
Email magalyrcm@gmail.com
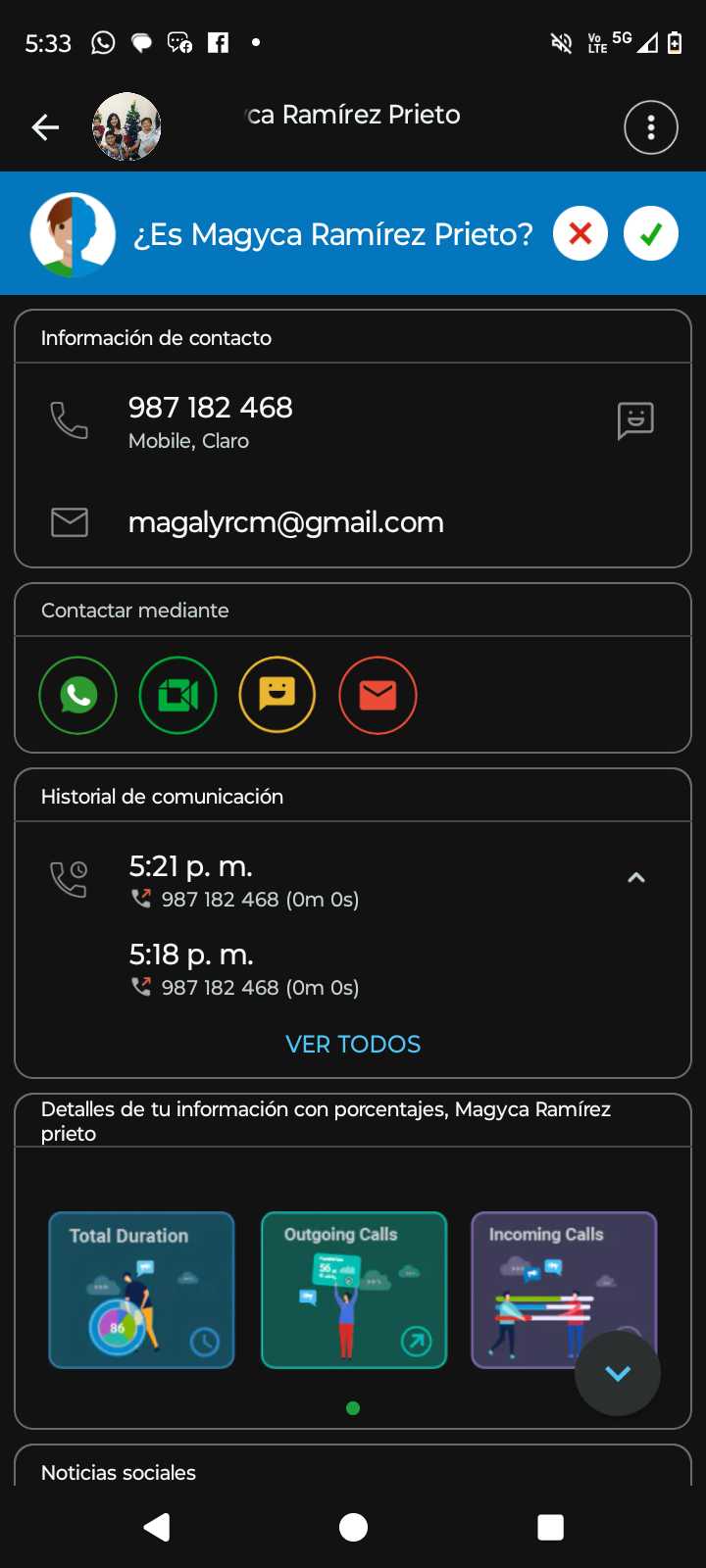(285, 522)
